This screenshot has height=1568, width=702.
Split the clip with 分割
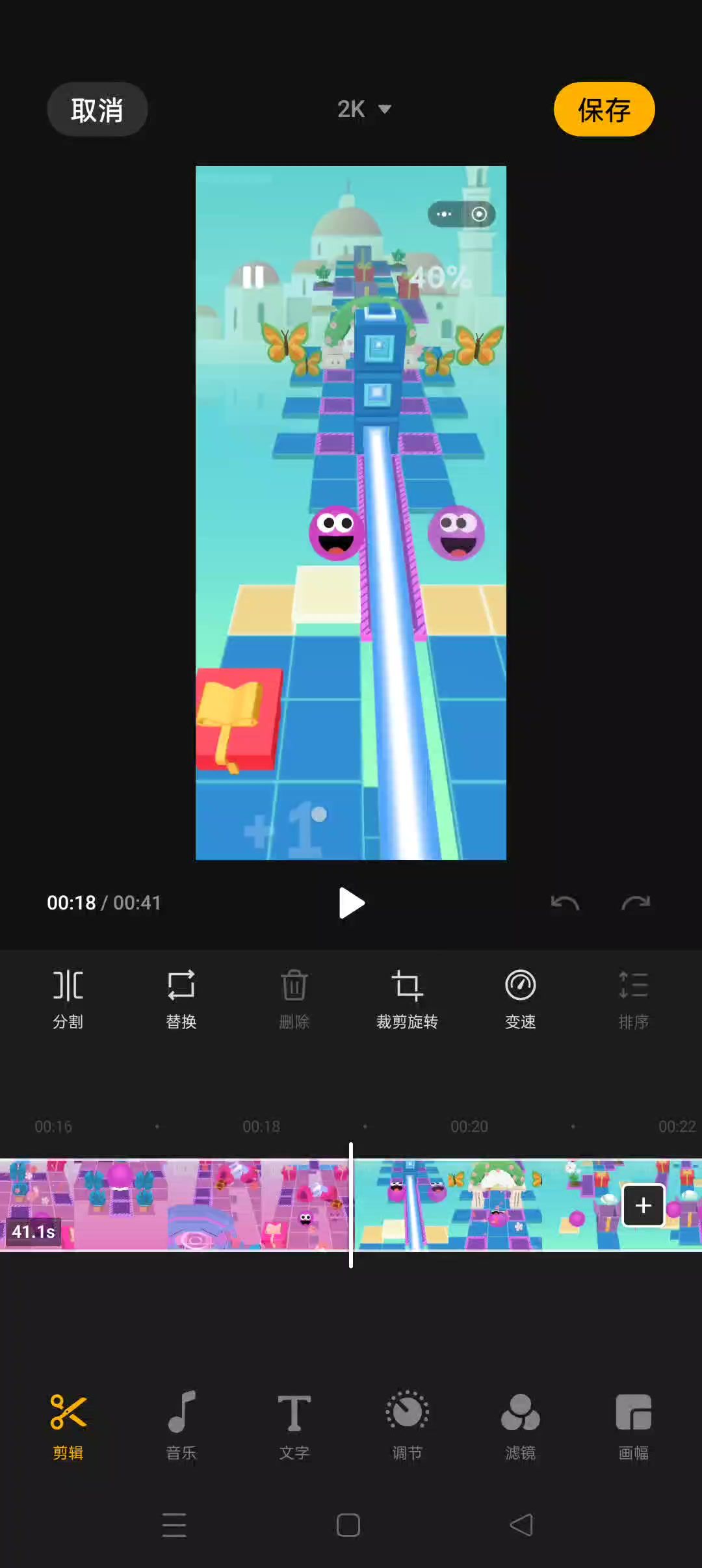point(68,999)
